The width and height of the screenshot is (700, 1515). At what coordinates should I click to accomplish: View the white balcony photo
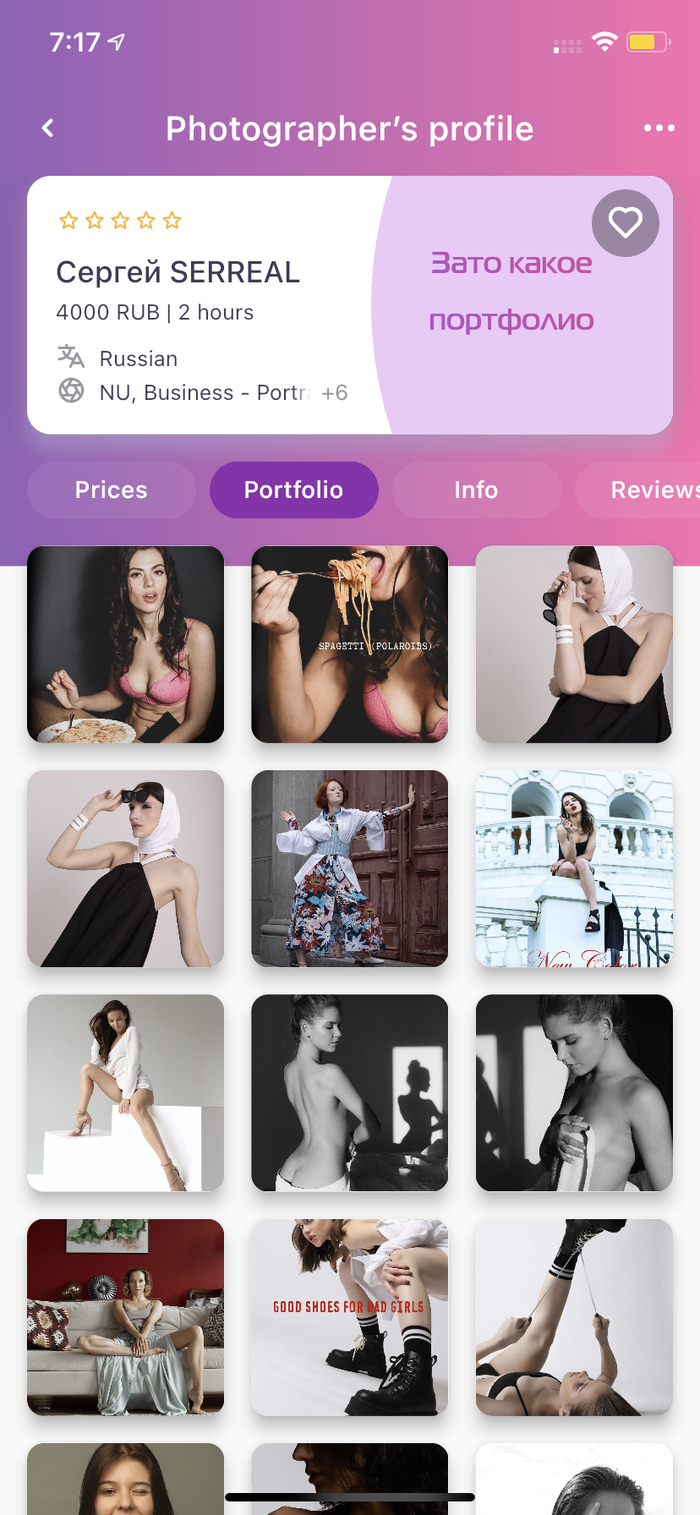tap(573, 868)
